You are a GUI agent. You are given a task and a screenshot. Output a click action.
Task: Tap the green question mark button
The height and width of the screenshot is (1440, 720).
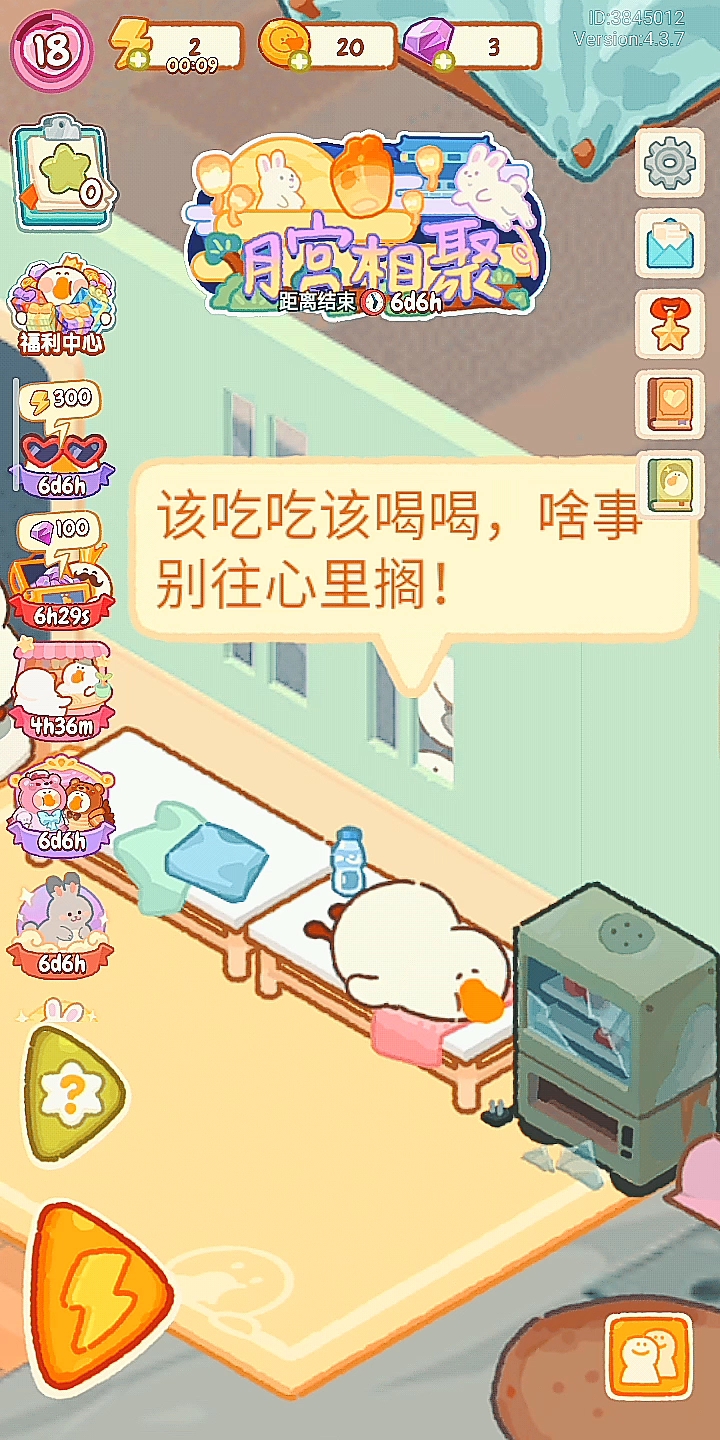pyautogui.click(x=72, y=1093)
